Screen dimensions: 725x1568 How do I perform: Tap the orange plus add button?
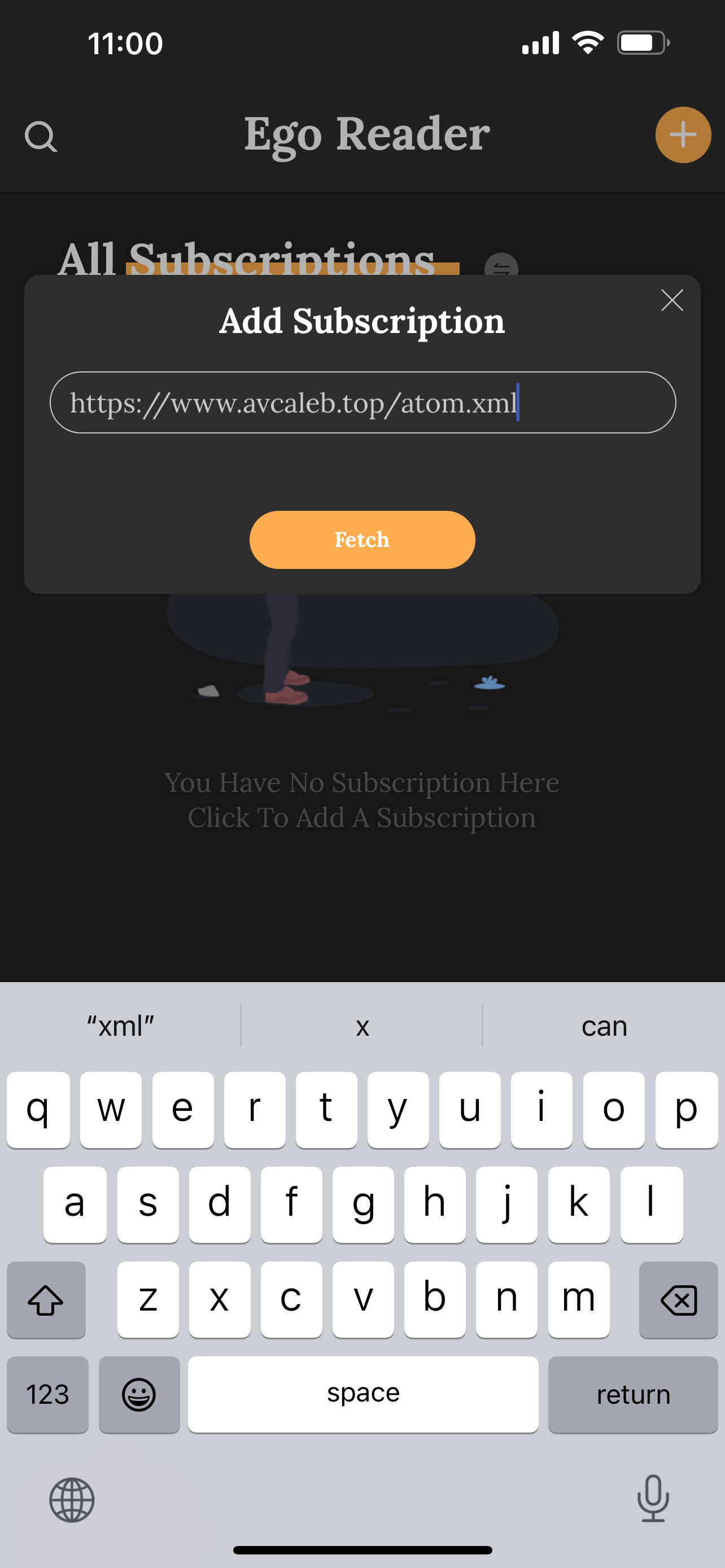click(683, 134)
